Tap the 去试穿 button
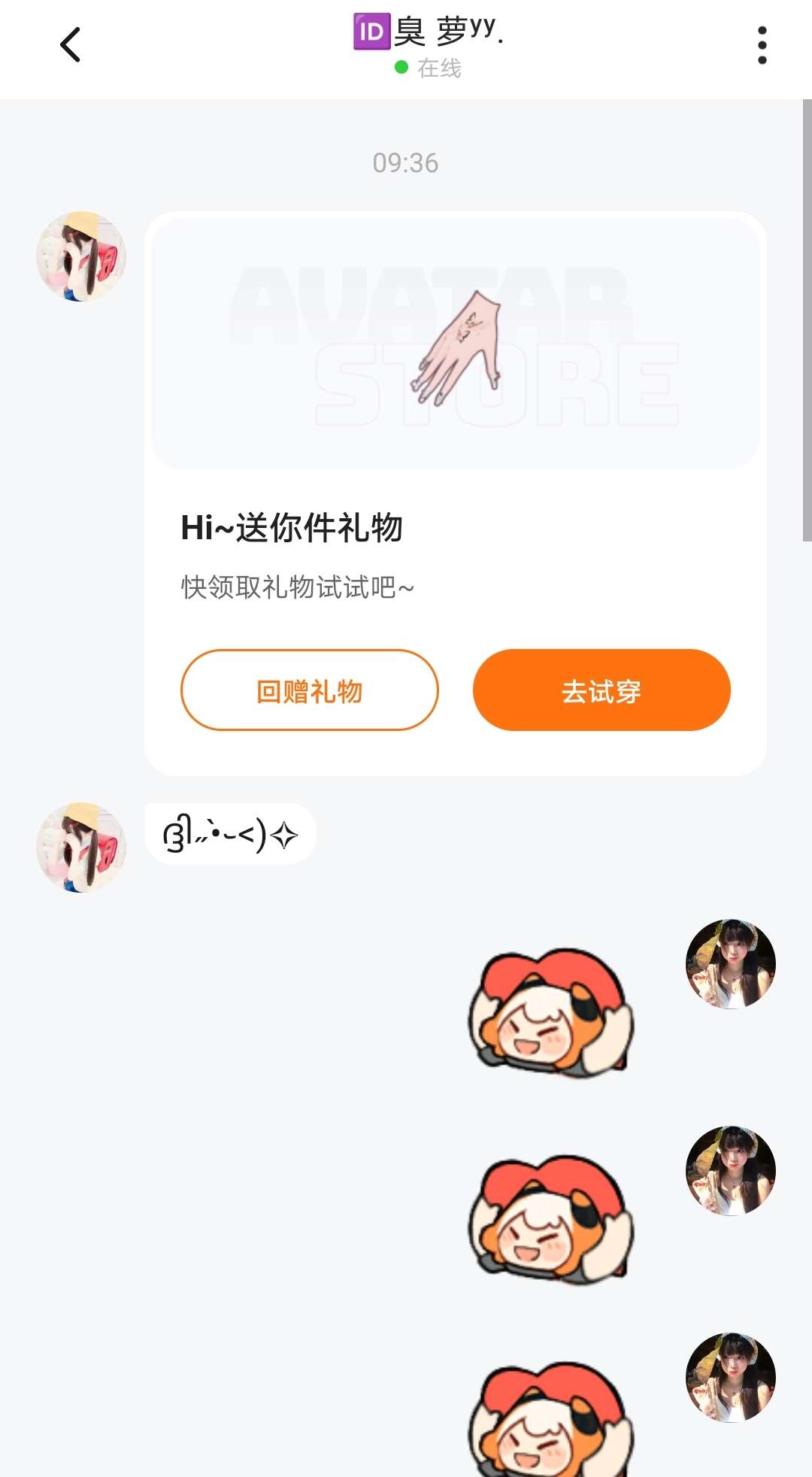812x1477 pixels. (601, 690)
